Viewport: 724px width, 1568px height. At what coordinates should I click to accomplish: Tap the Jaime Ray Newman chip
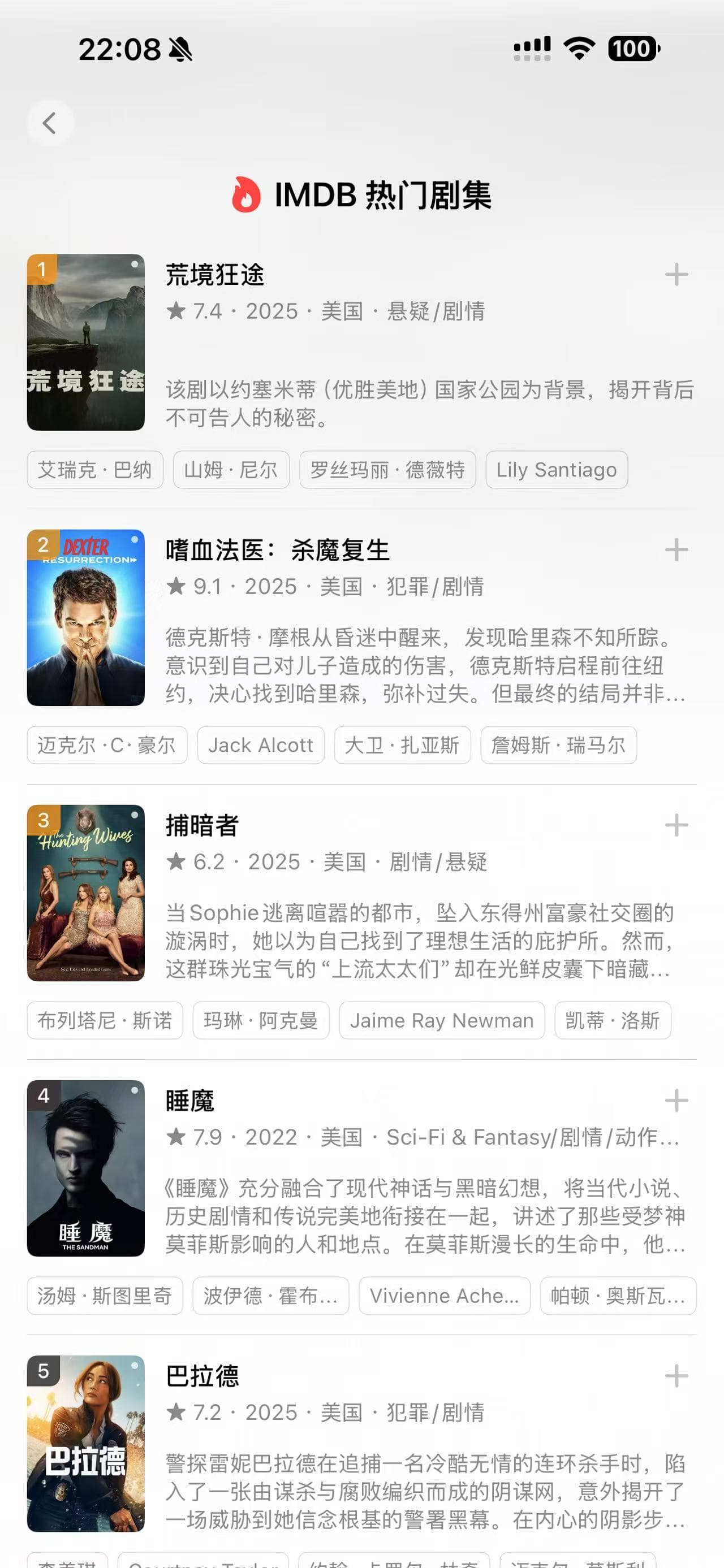[441, 1020]
